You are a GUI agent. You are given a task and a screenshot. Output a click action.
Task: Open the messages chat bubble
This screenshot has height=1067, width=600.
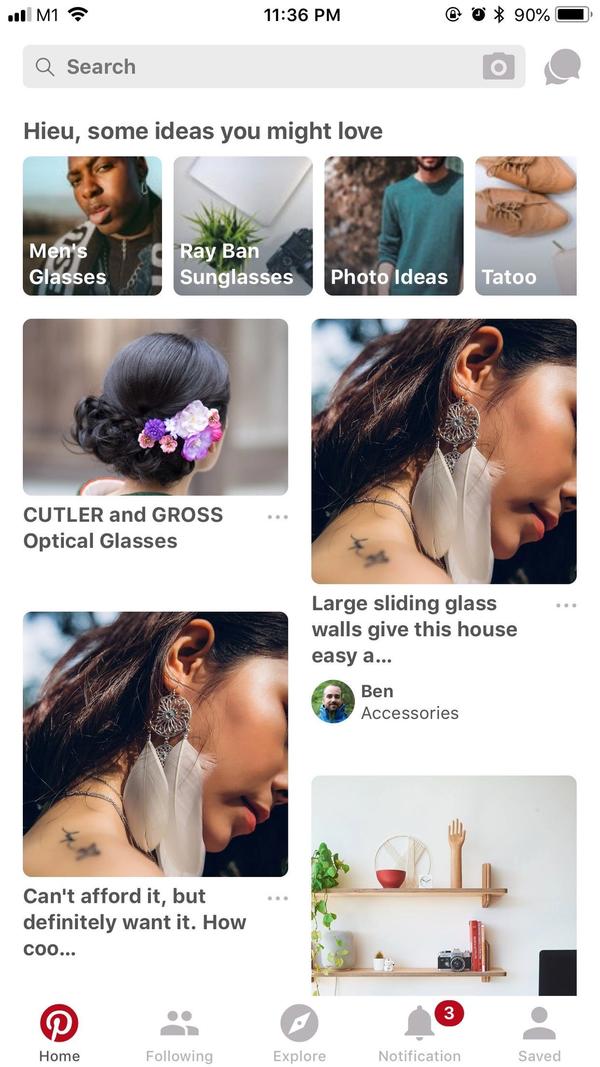(x=562, y=67)
